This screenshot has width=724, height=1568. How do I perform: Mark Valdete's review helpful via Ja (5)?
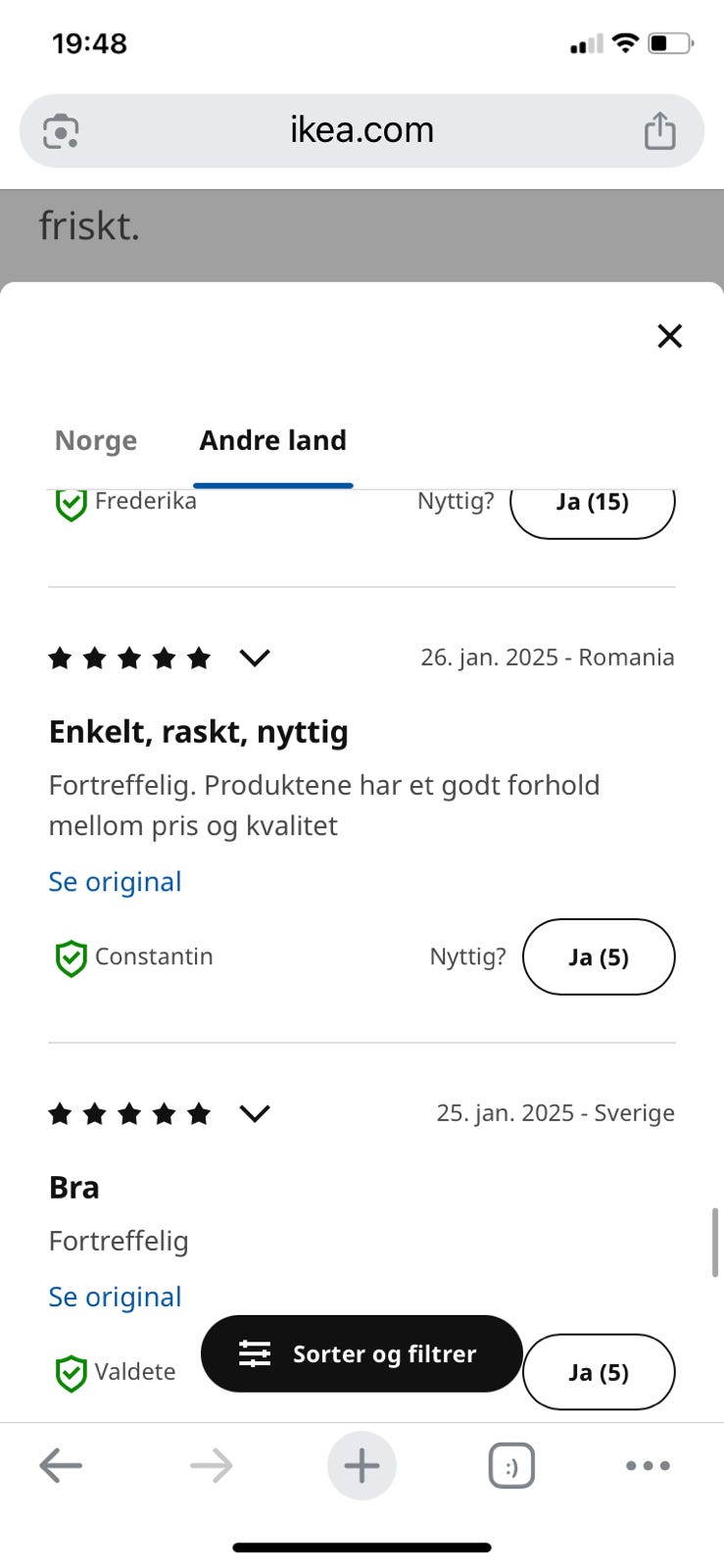click(599, 1372)
